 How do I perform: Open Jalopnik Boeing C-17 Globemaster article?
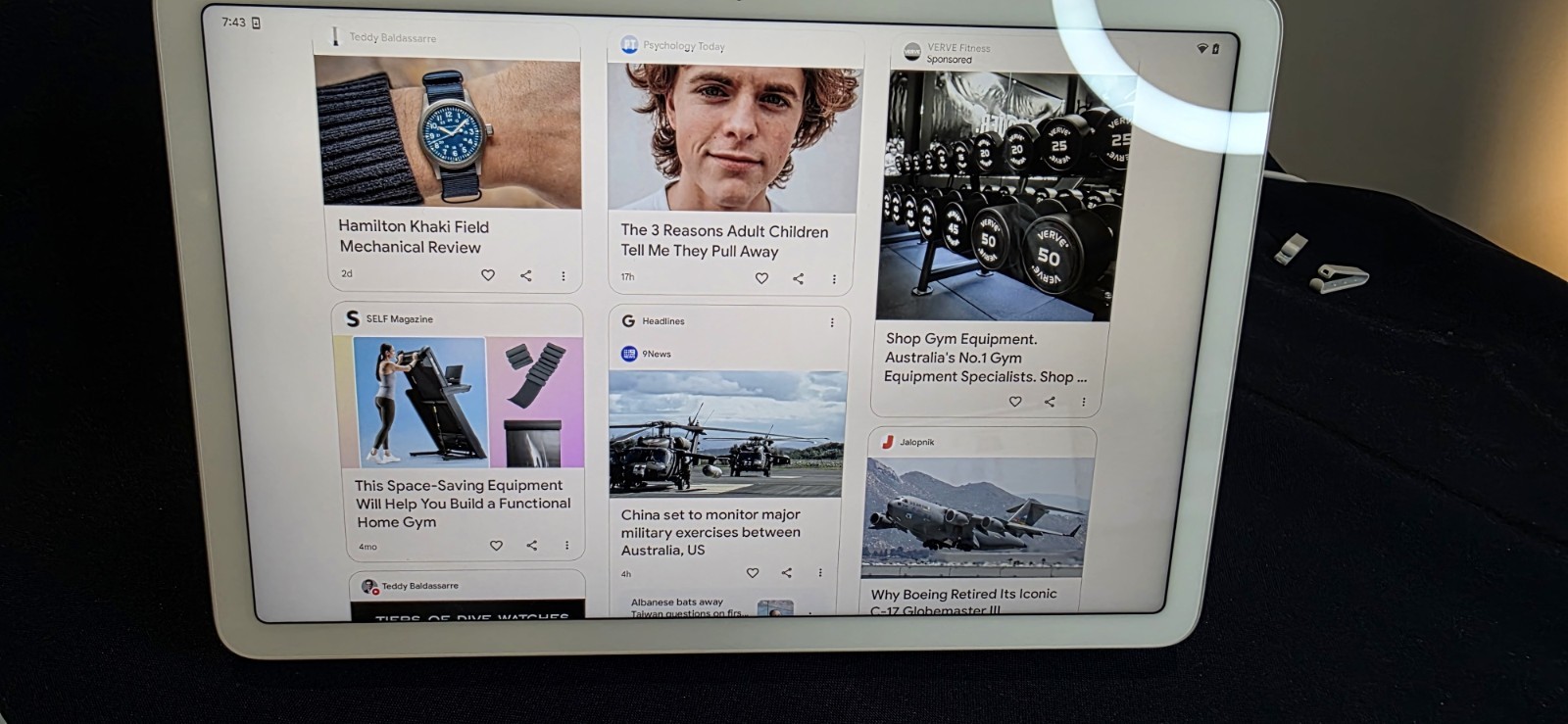[x=963, y=595]
